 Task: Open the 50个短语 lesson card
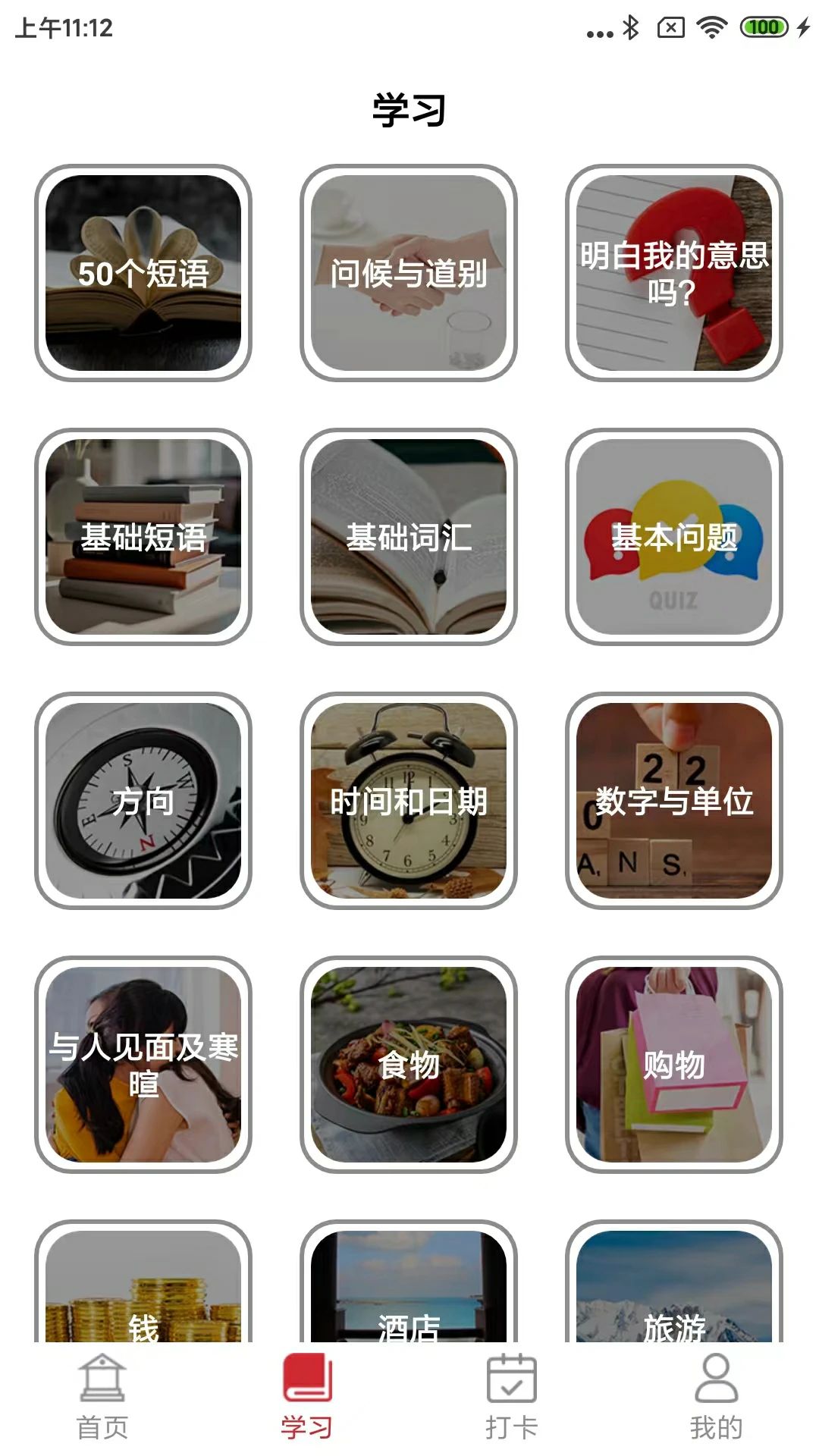point(143,273)
